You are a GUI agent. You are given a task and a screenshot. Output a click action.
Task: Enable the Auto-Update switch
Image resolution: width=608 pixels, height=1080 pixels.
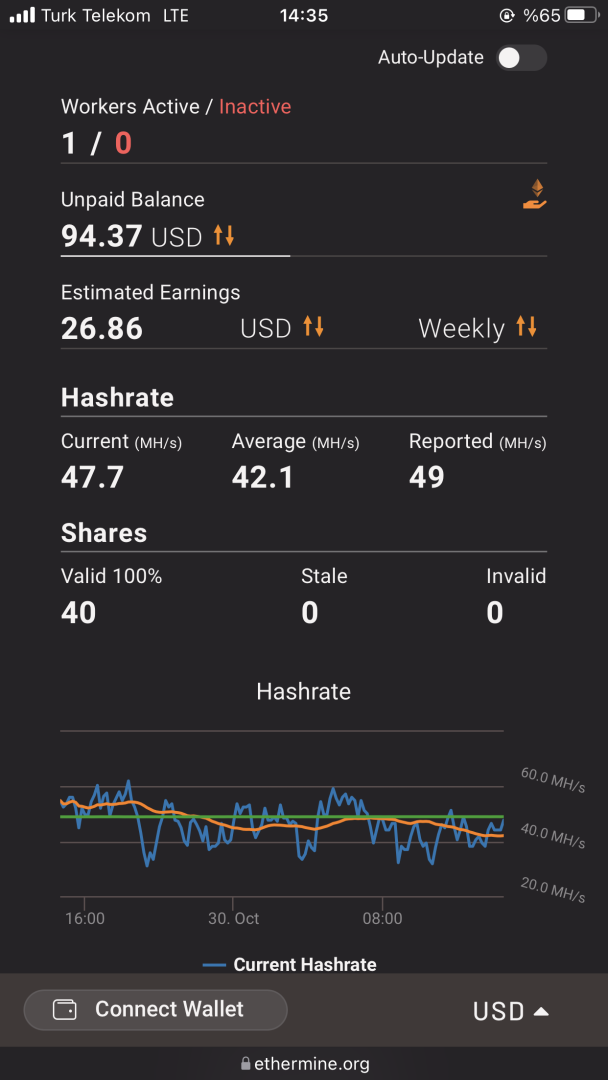522,58
